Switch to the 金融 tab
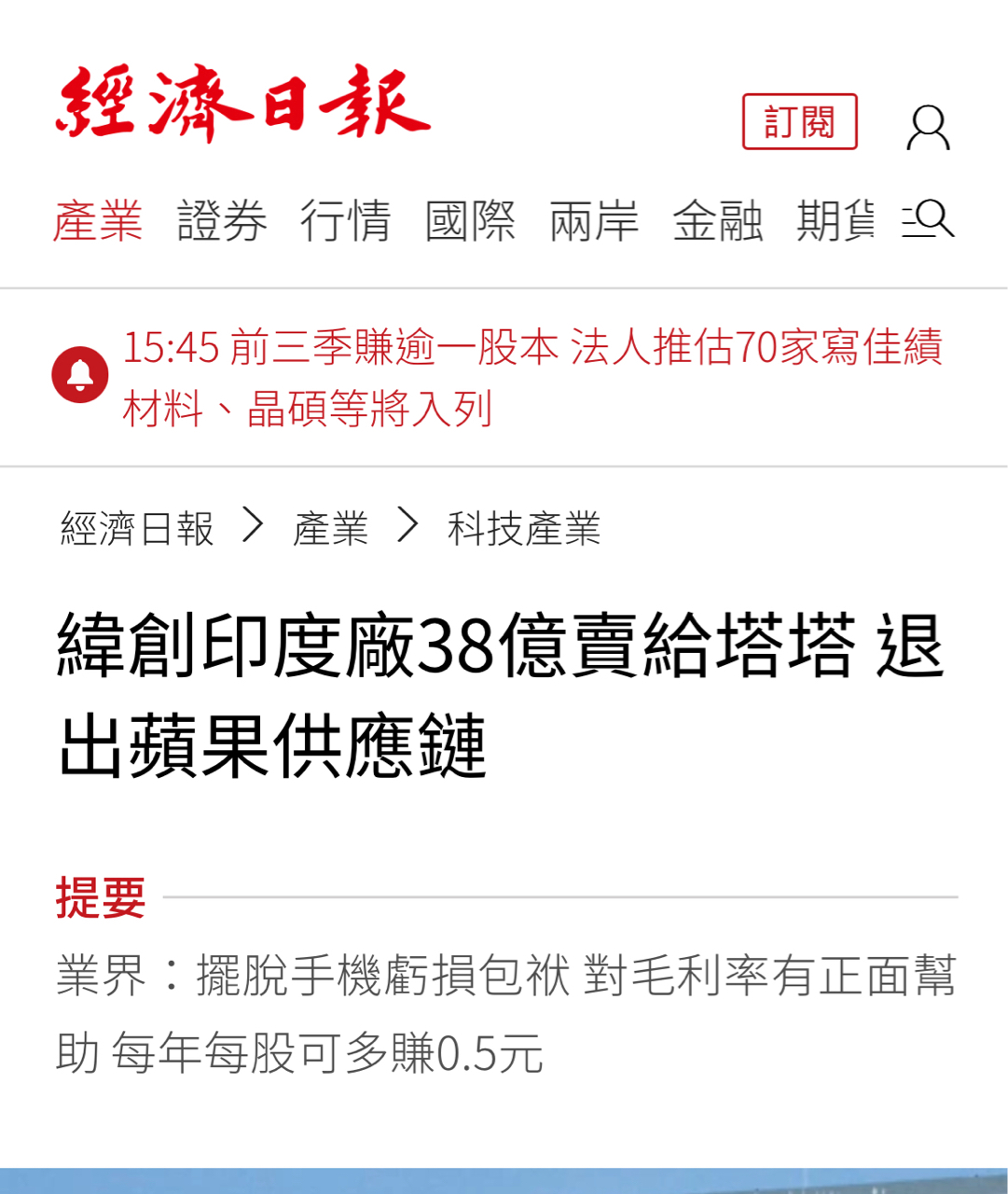The image size is (1008, 1194). point(718,221)
